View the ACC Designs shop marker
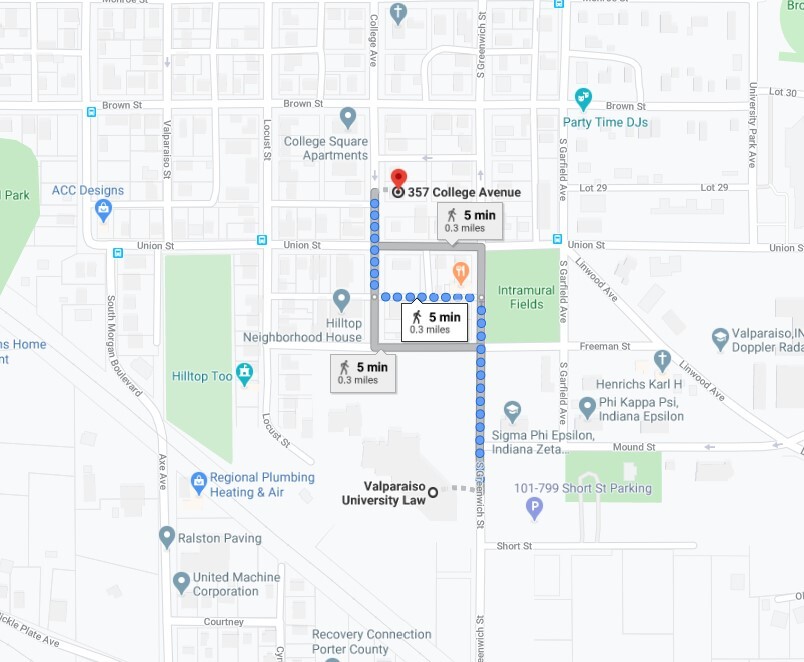Image resolution: width=804 pixels, height=662 pixels. tap(103, 210)
